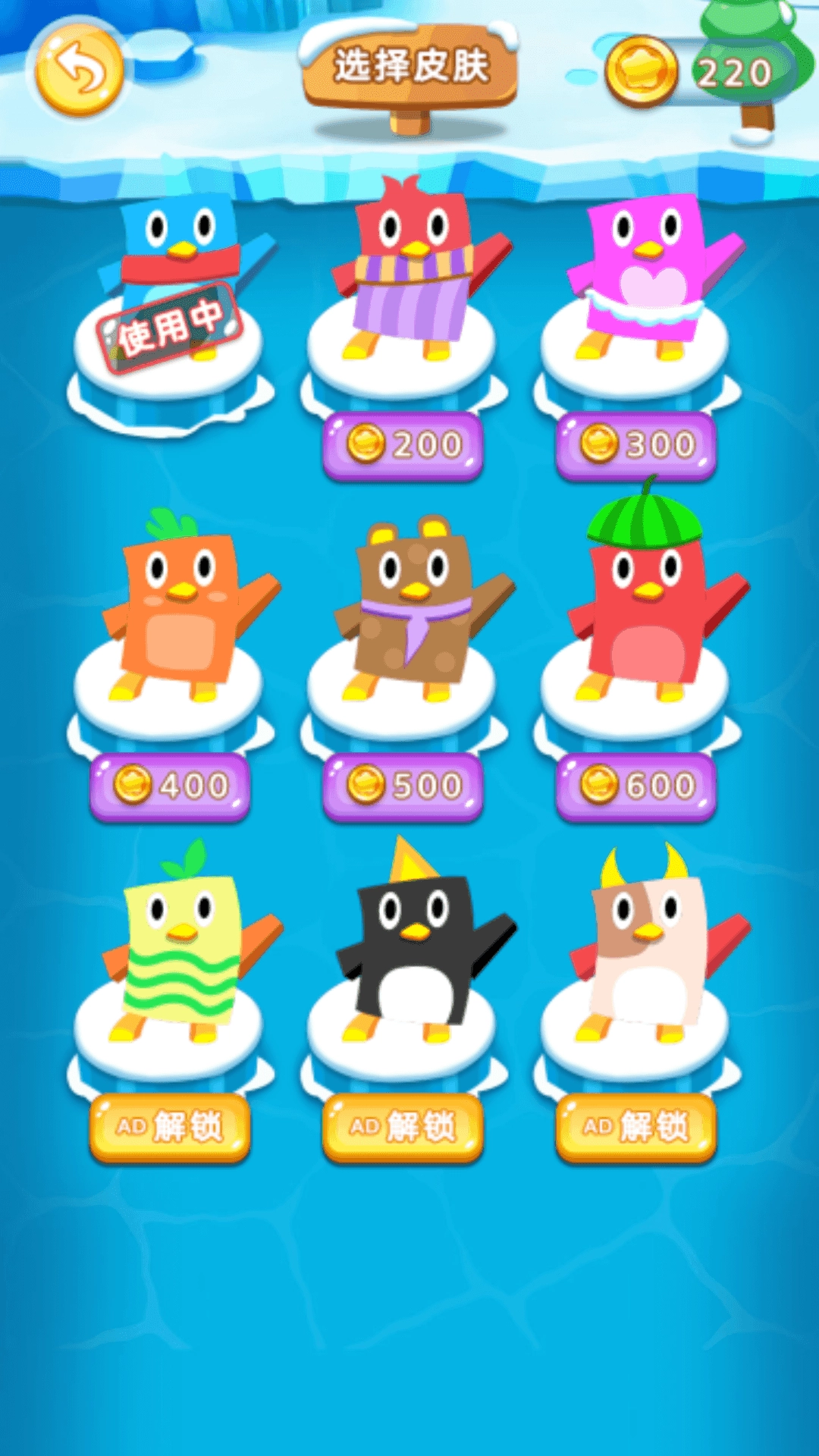The image size is (819, 1456).
Task: Buy the pink penguin for 300 coins
Action: point(635,445)
